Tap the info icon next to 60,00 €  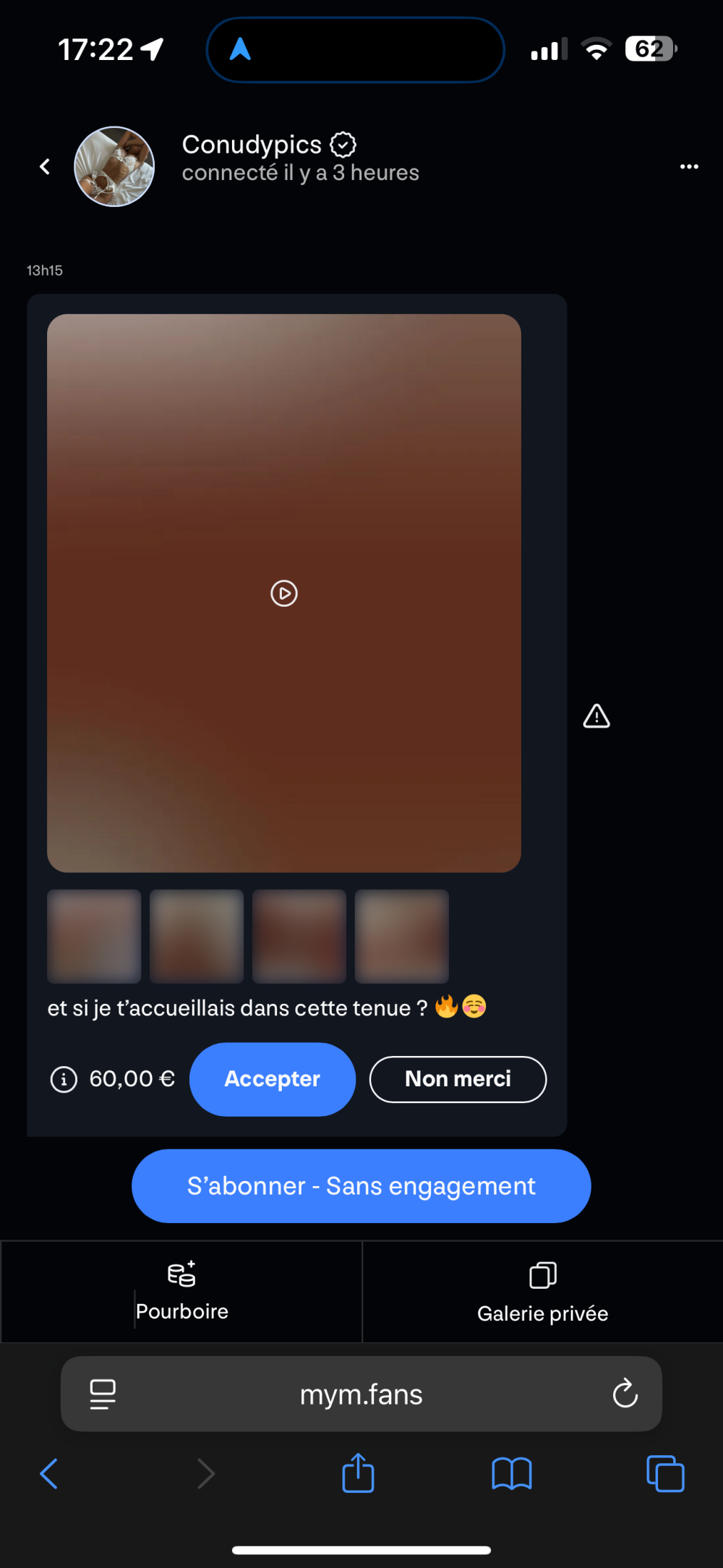click(x=64, y=1080)
